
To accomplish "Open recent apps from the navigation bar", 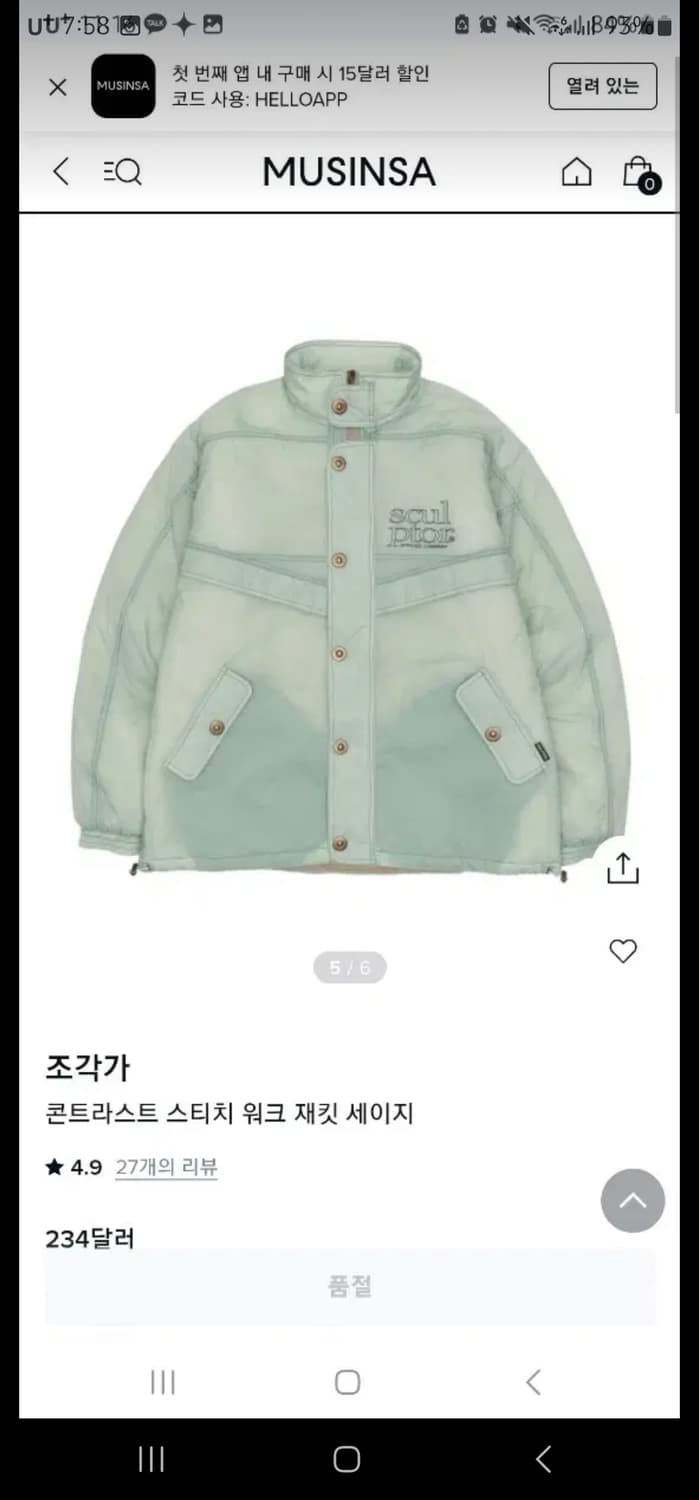I will pyautogui.click(x=151, y=1459).
